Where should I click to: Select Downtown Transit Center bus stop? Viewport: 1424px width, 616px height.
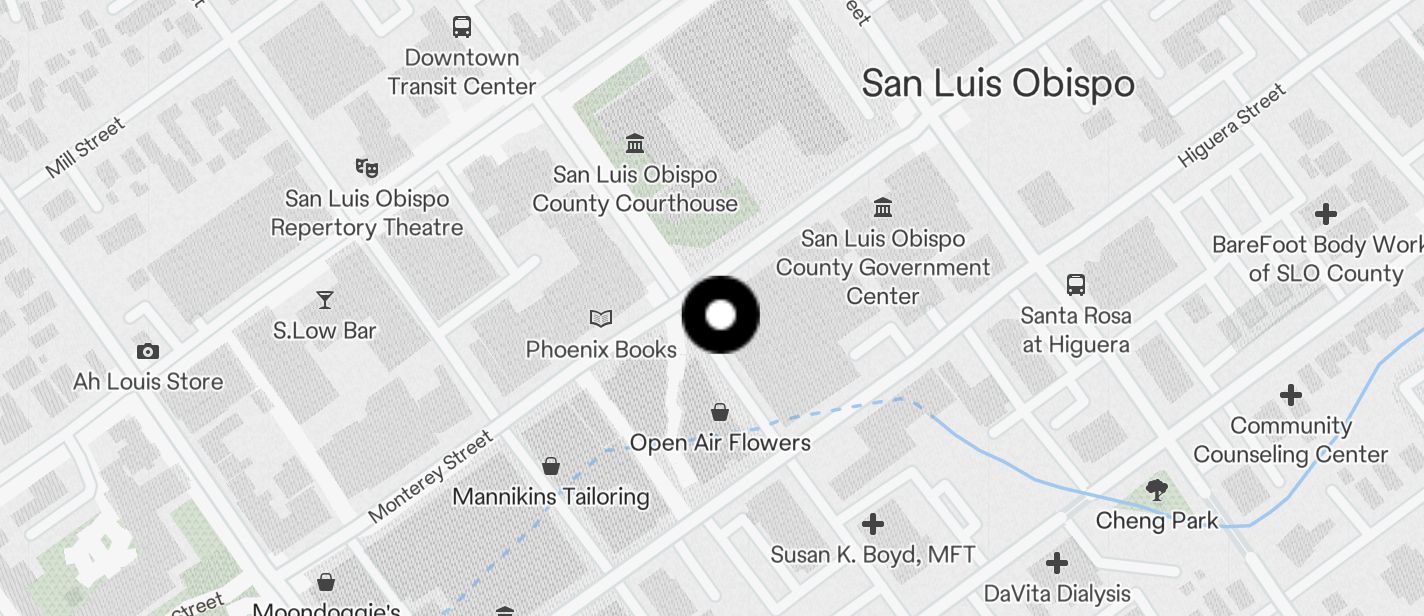point(462,27)
